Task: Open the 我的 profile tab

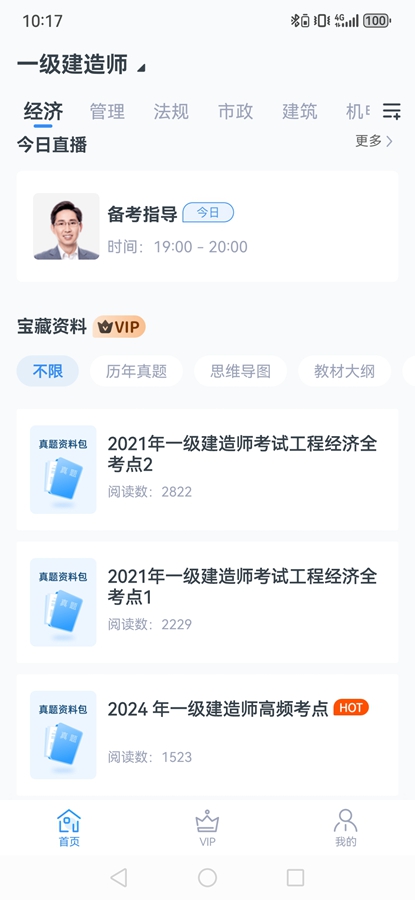Action: (x=346, y=828)
